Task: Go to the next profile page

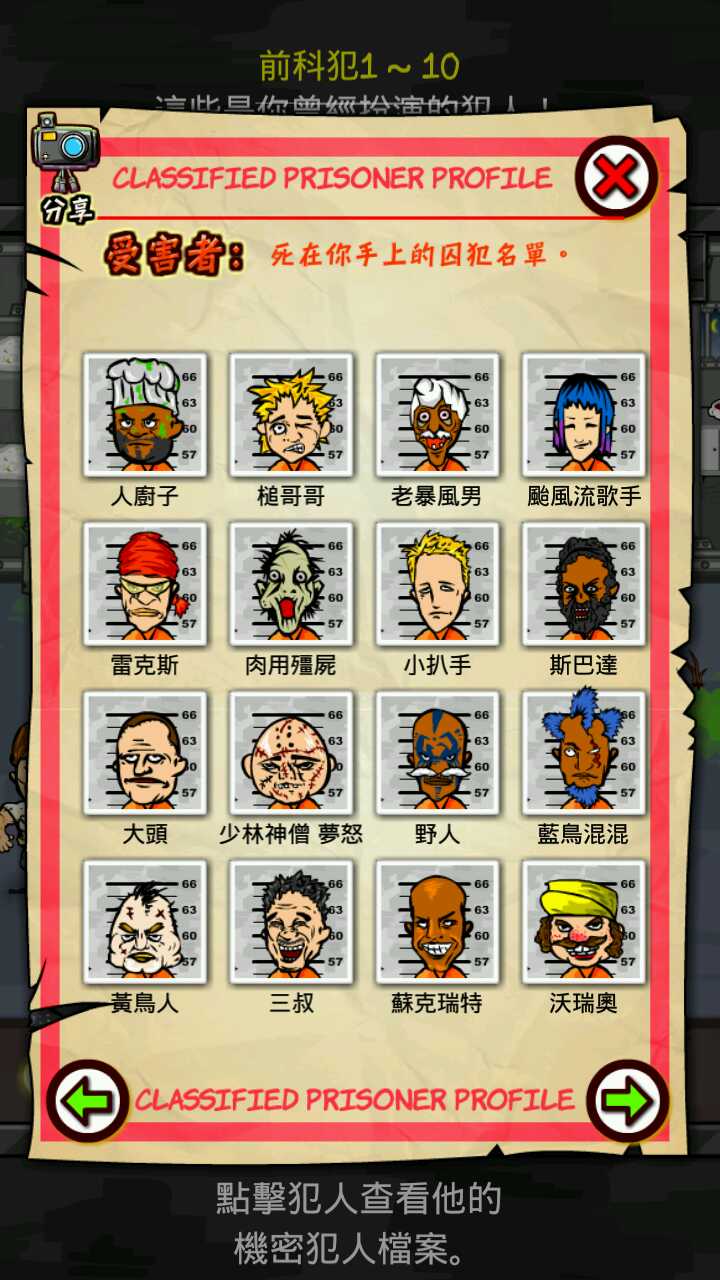Action: click(626, 1101)
